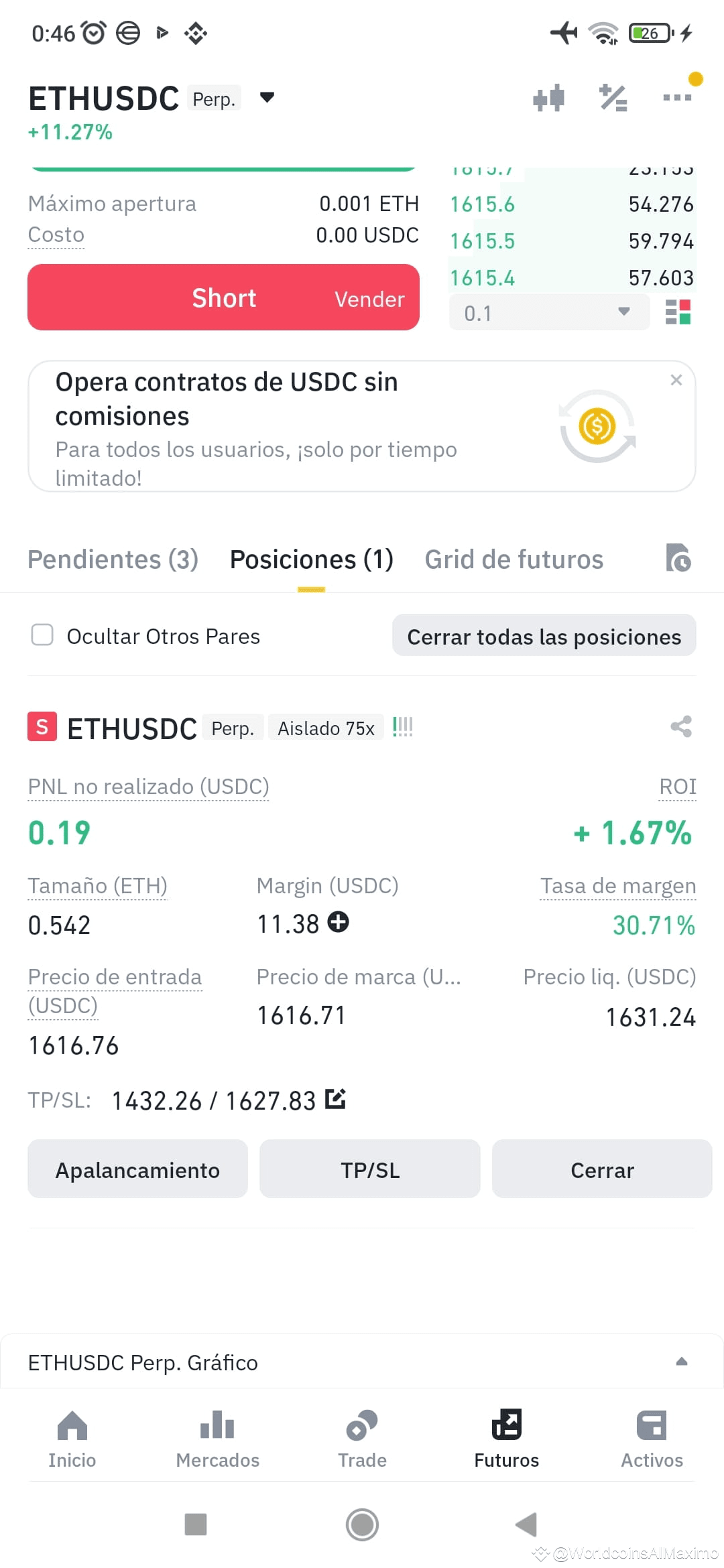Go to the Mercados tab

[x=217, y=1439]
